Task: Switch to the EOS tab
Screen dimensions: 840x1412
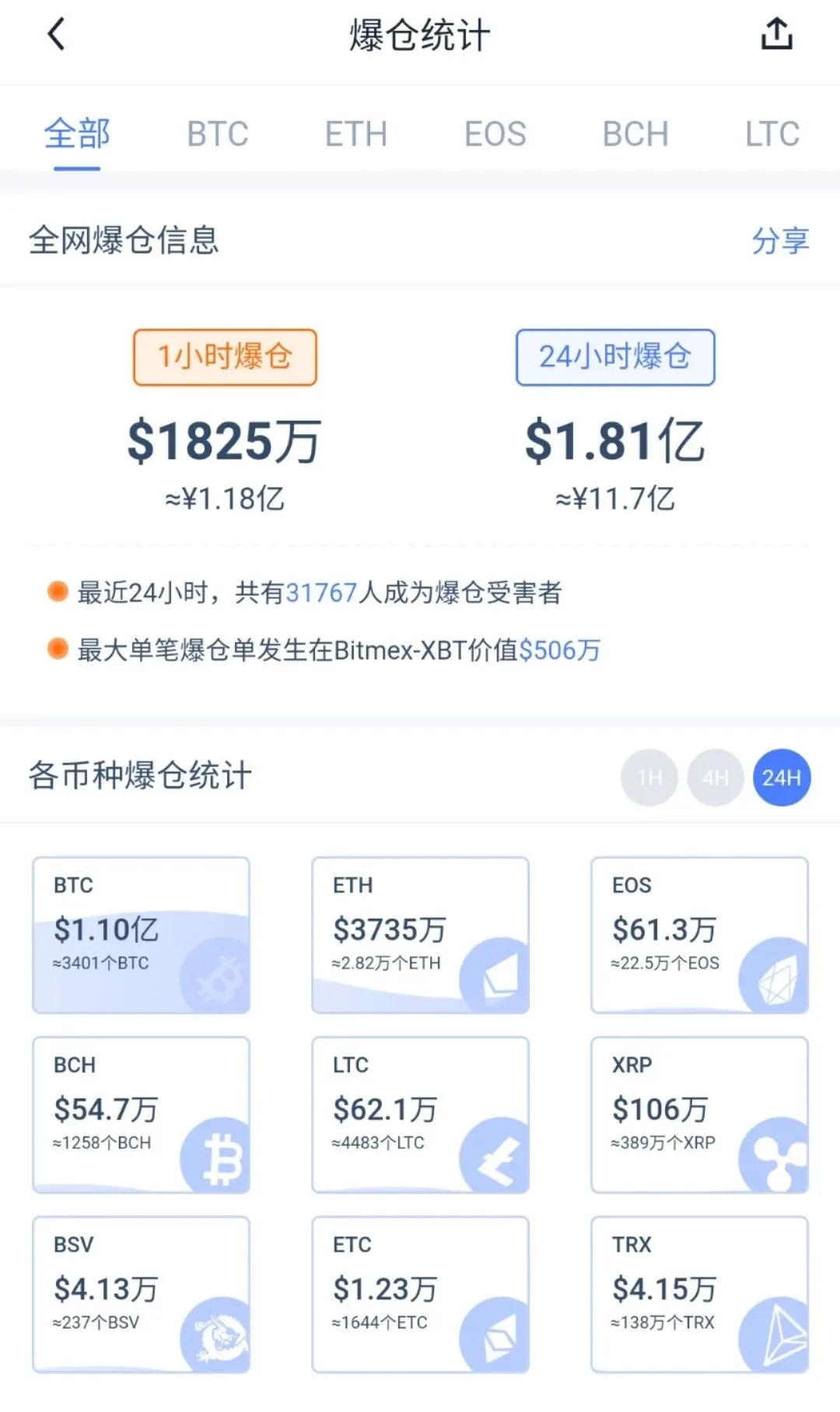Action: tap(496, 134)
